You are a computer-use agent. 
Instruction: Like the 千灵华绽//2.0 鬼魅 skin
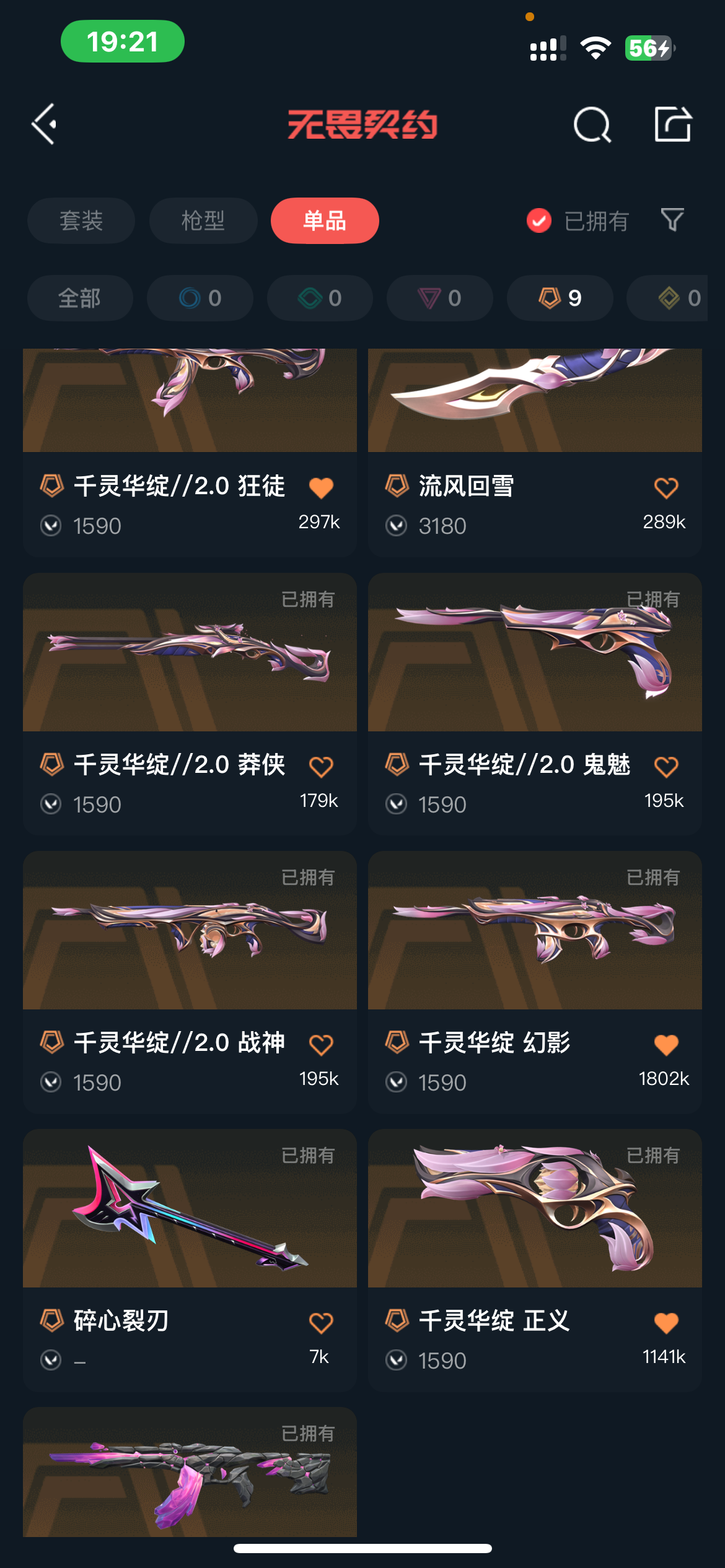[666, 767]
